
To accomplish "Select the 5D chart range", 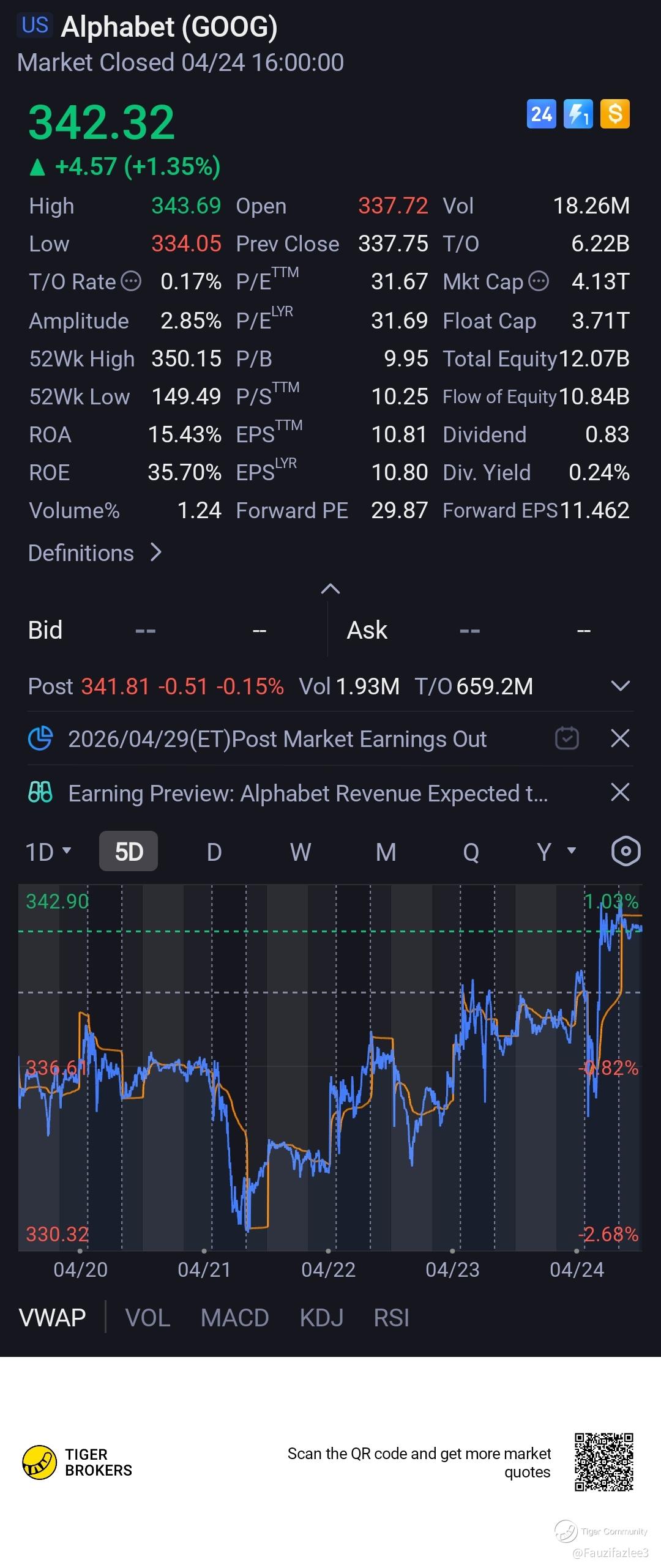I will [129, 852].
